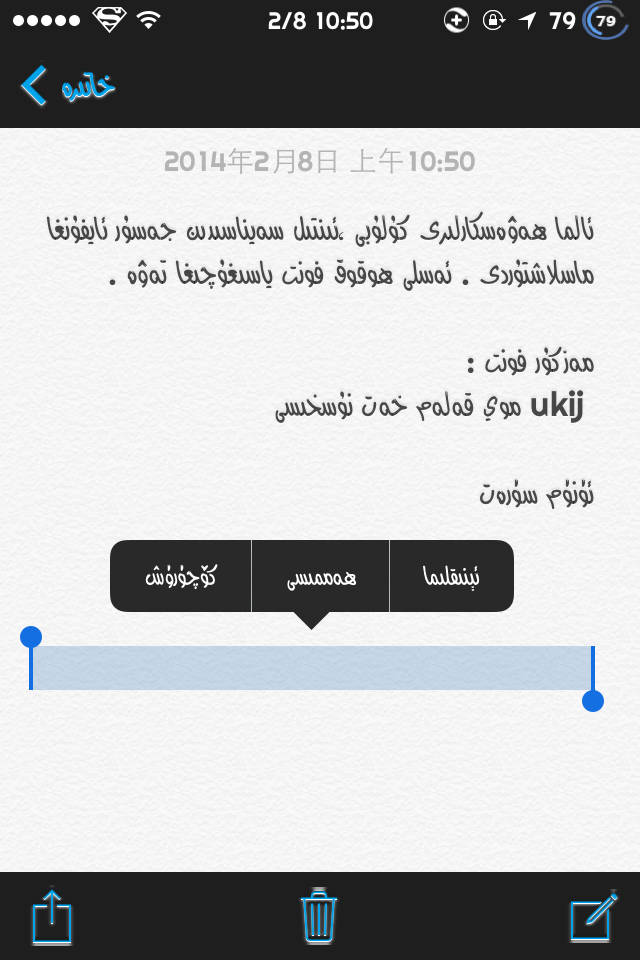Compose a new note
This screenshot has height=960, width=640.
(x=592, y=916)
